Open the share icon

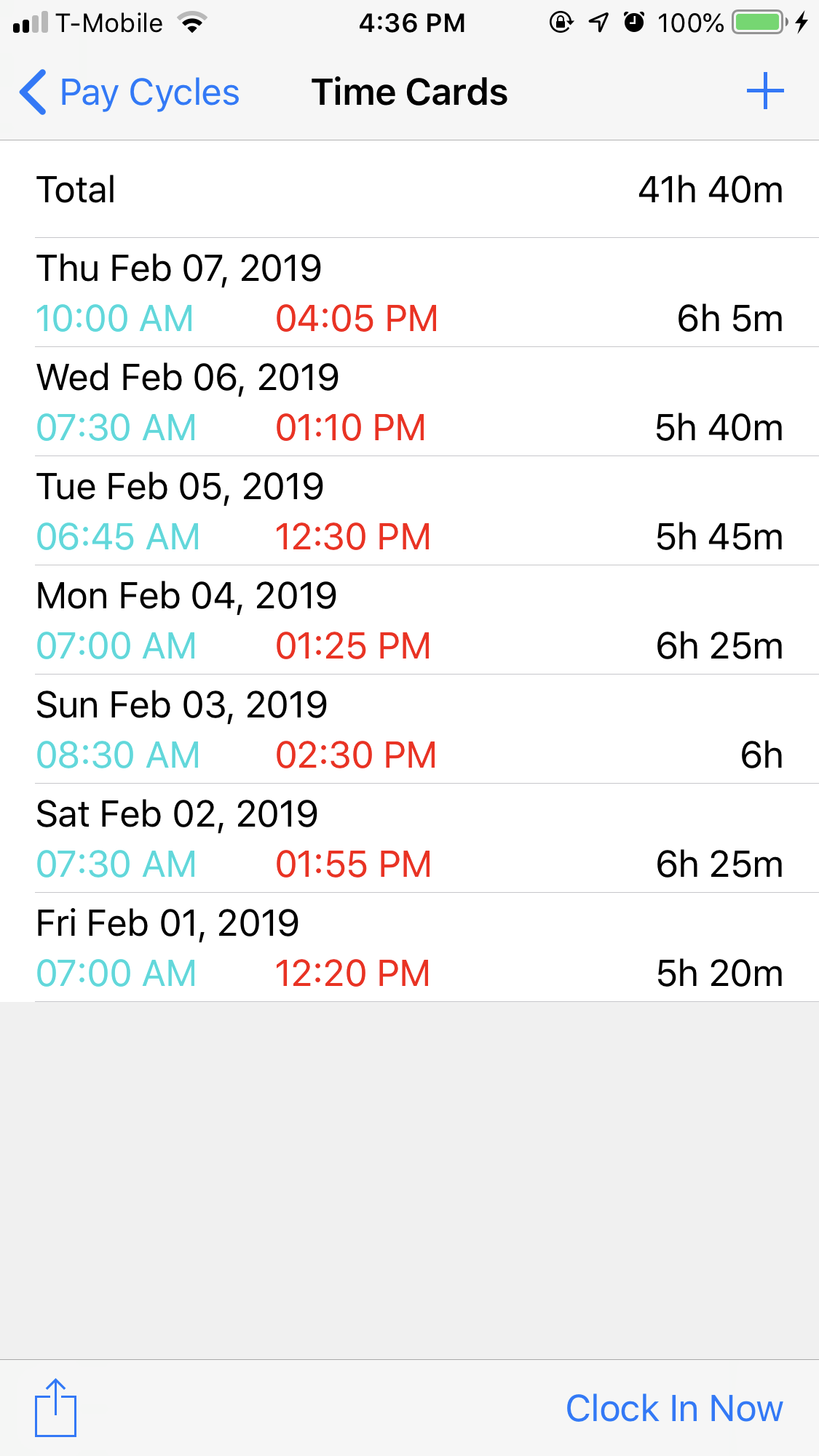point(55,1407)
